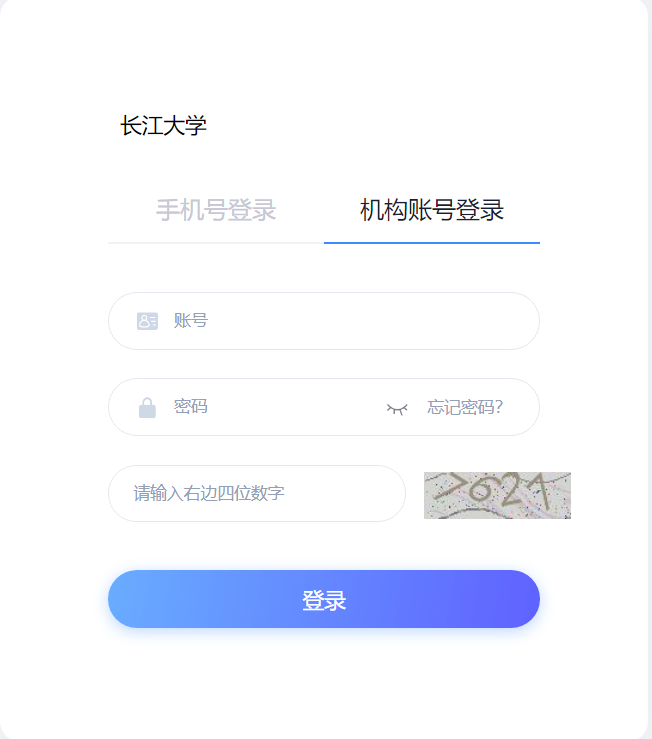
Task: Tap the 登录 button
Action: click(324, 599)
